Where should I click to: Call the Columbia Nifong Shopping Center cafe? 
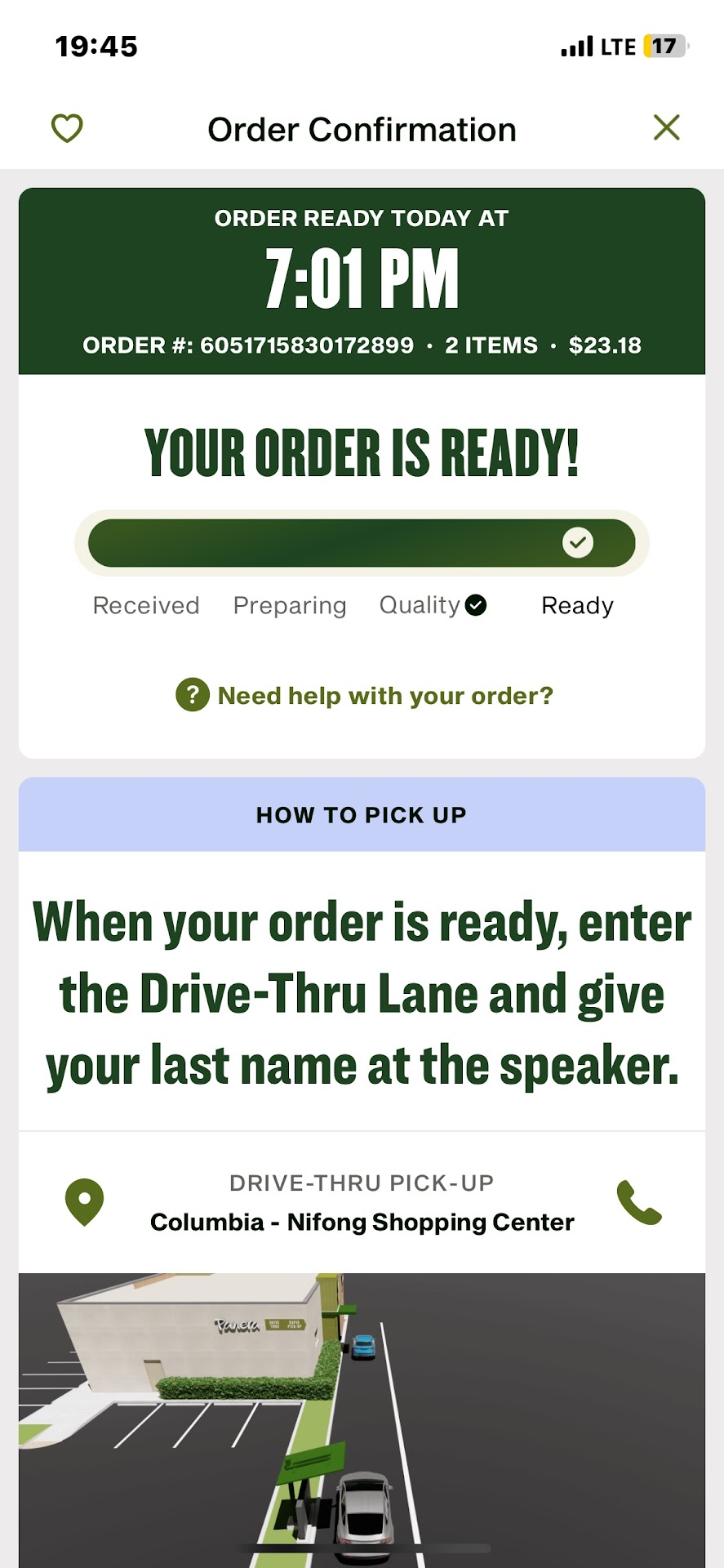638,1202
